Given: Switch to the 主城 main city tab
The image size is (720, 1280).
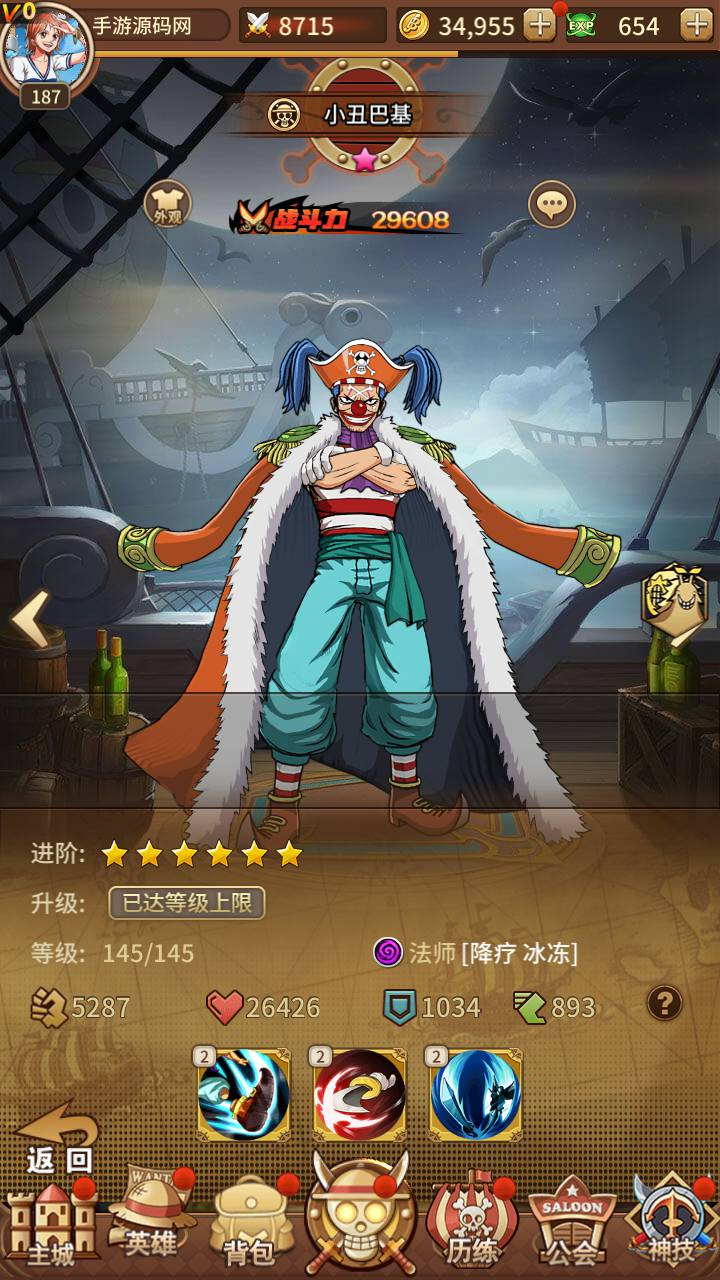Looking at the screenshot, I should (x=50, y=1222).
